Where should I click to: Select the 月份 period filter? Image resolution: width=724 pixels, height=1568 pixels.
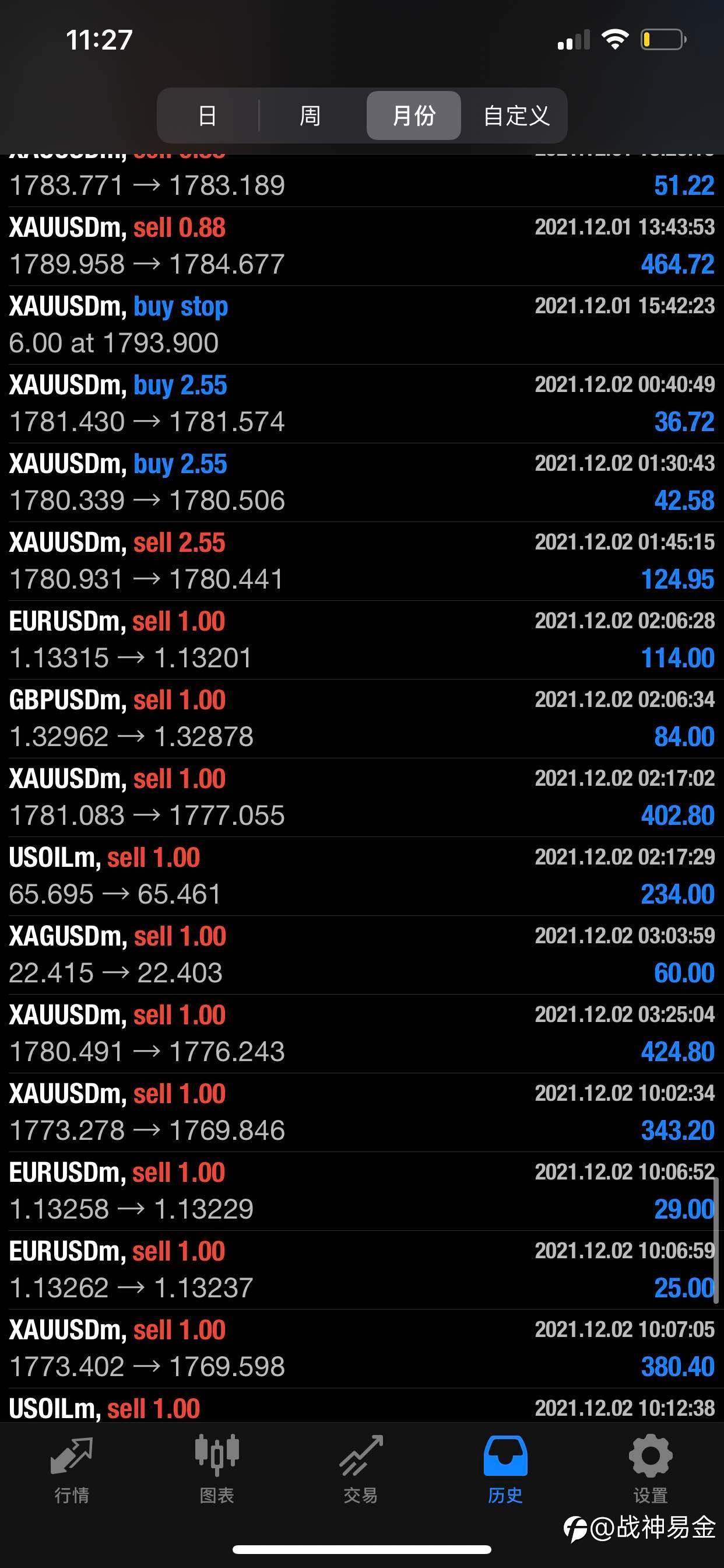414,115
